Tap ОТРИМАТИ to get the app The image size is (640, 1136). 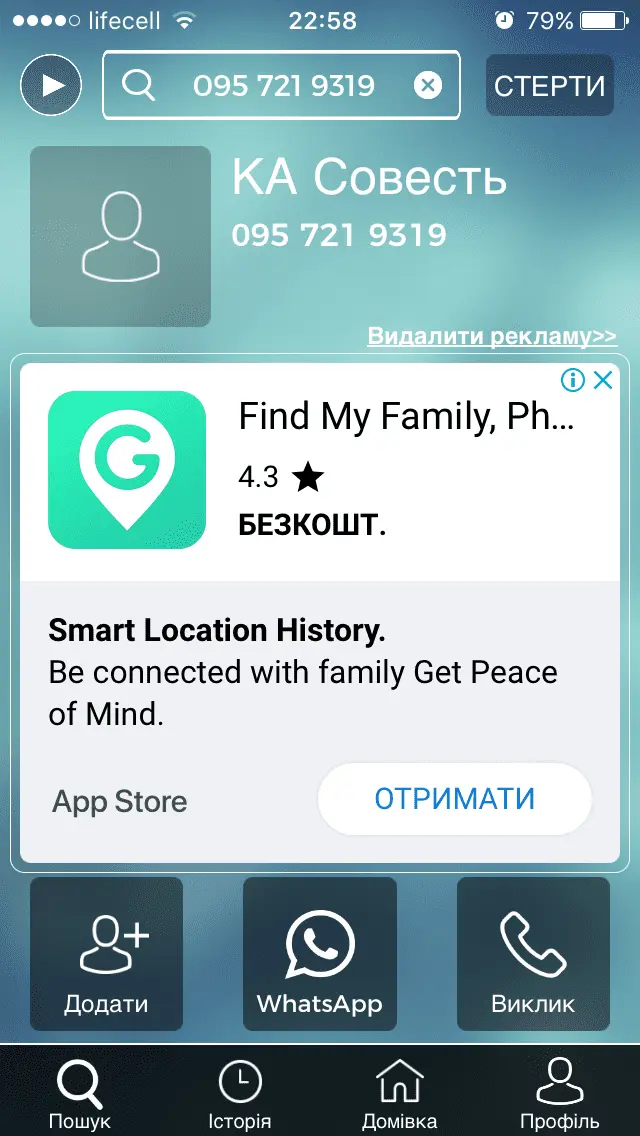pyautogui.click(x=454, y=799)
